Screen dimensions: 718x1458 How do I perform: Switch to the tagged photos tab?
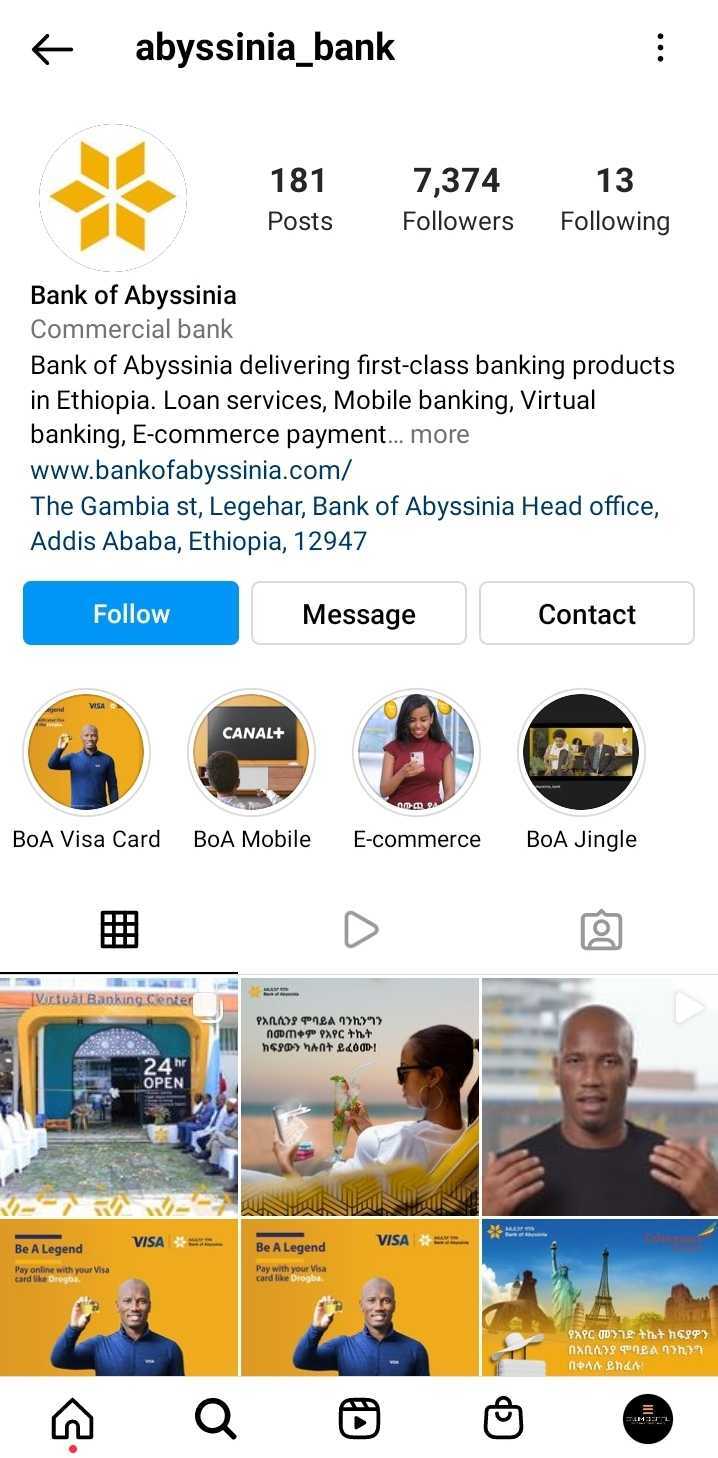(601, 930)
